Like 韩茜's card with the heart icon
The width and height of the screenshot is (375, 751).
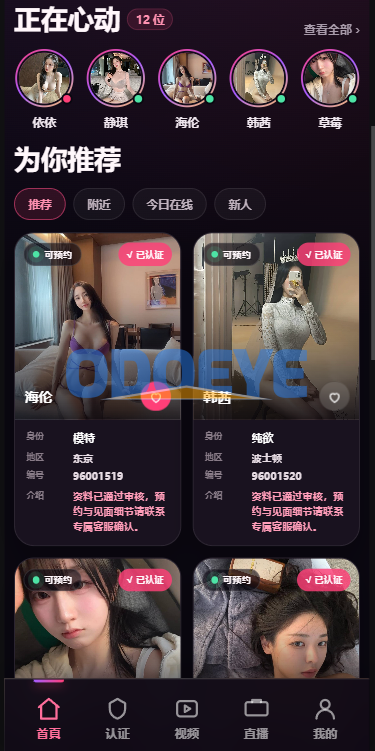[334, 397]
